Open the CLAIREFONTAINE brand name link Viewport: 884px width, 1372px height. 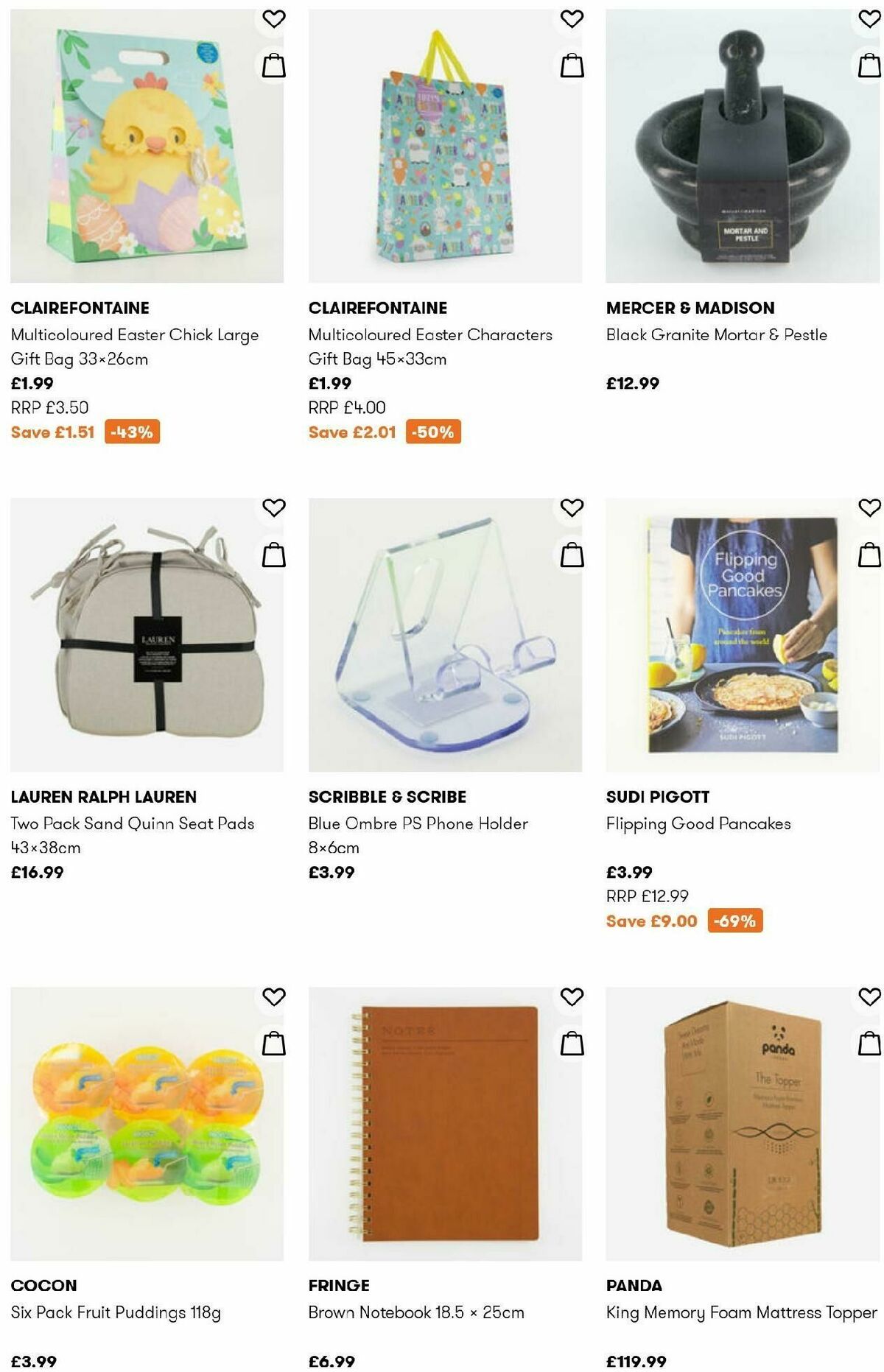click(x=80, y=307)
